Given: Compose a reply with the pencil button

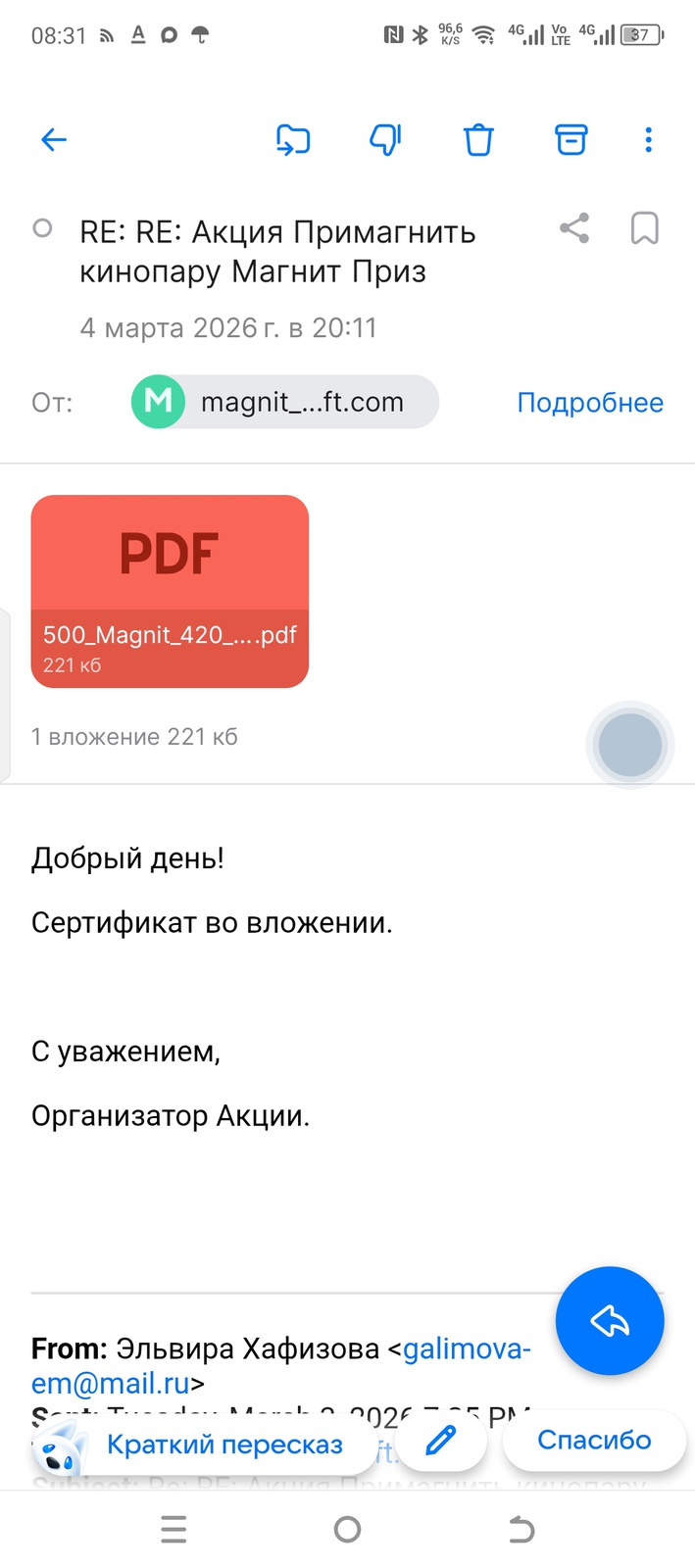Looking at the screenshot, I should (x=441, y=1441).
